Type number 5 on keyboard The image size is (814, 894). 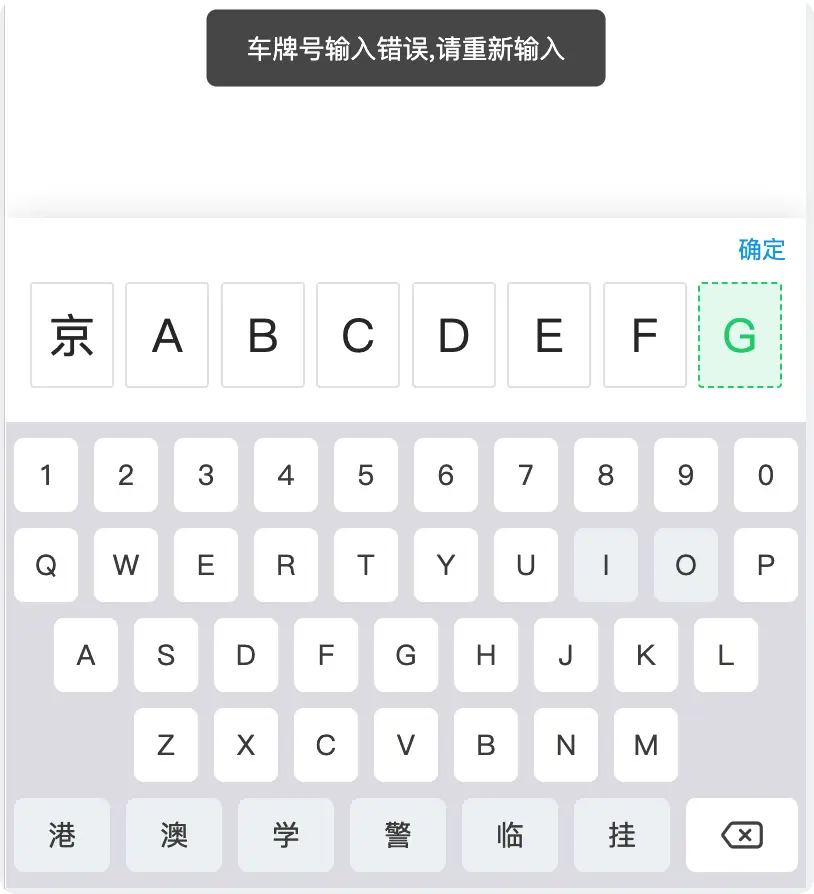tap(366, 475)
